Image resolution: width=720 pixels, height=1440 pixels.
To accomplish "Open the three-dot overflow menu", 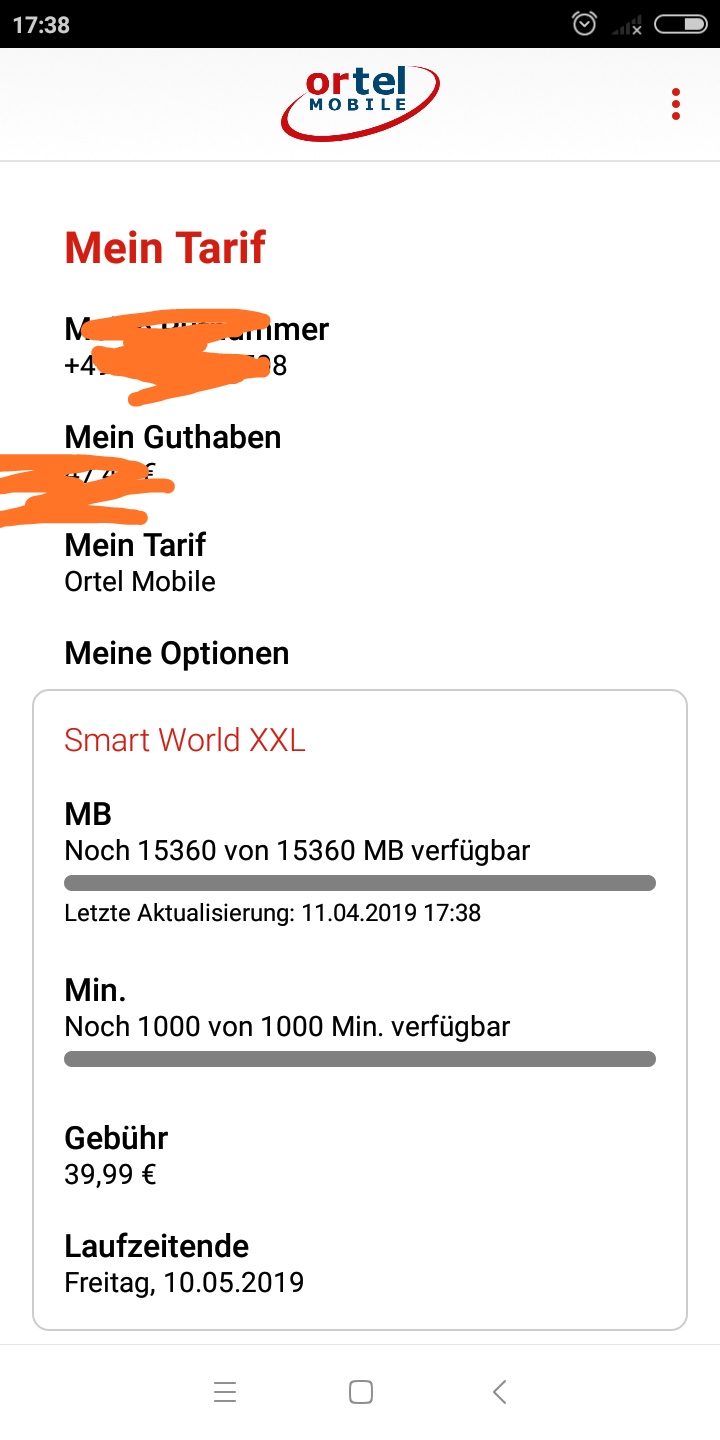I will coord(676,104).
